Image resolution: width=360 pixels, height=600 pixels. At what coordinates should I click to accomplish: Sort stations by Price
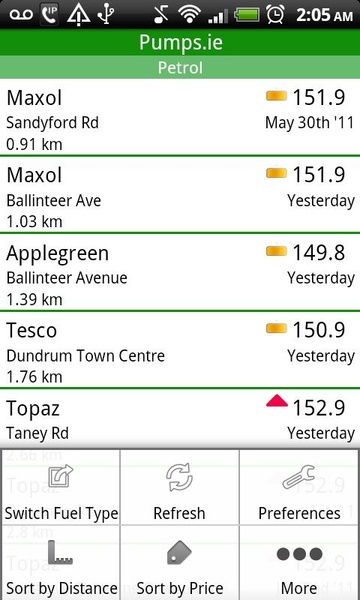pos(179,563)
